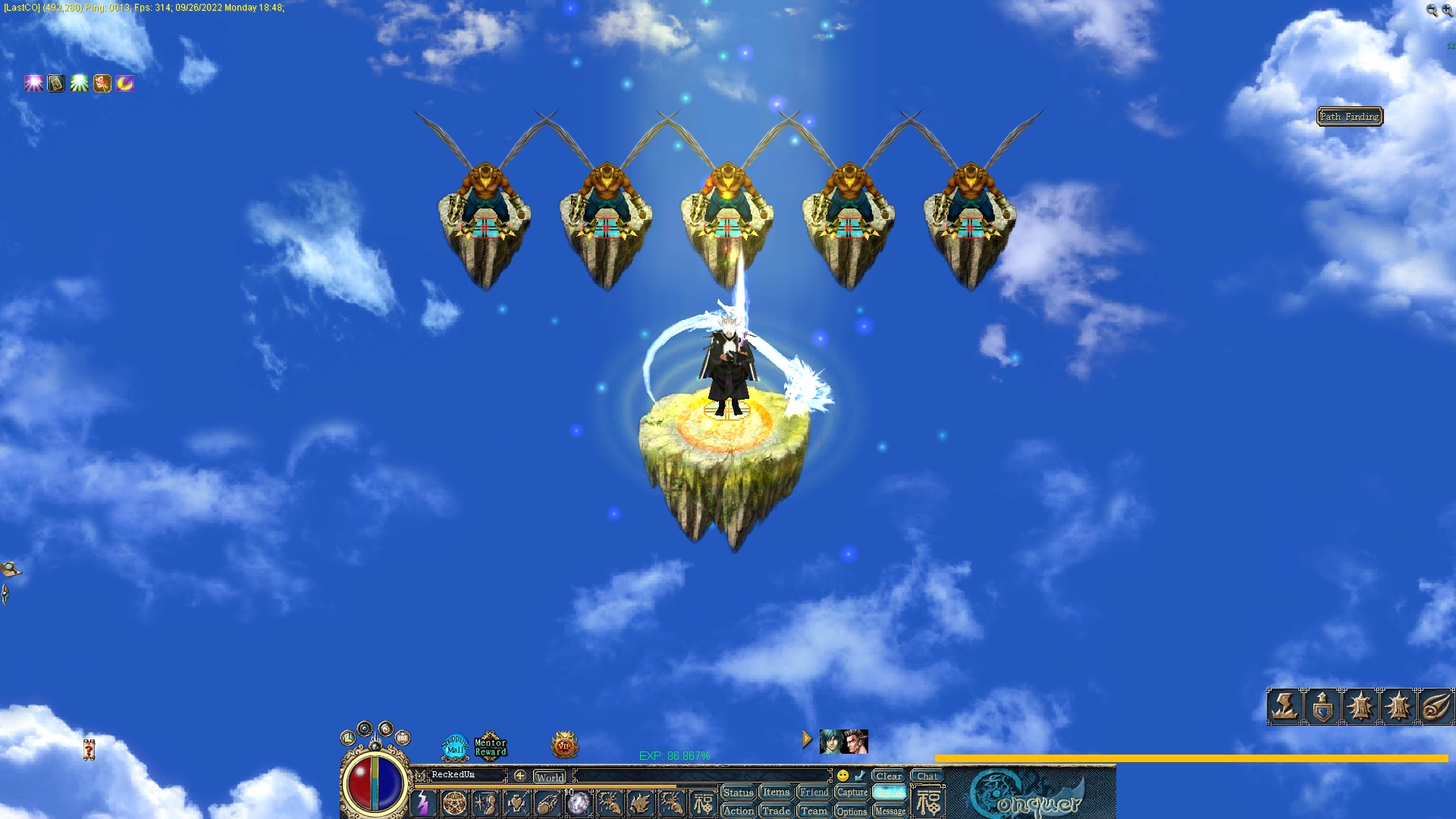Open game Options

point(852,811)
